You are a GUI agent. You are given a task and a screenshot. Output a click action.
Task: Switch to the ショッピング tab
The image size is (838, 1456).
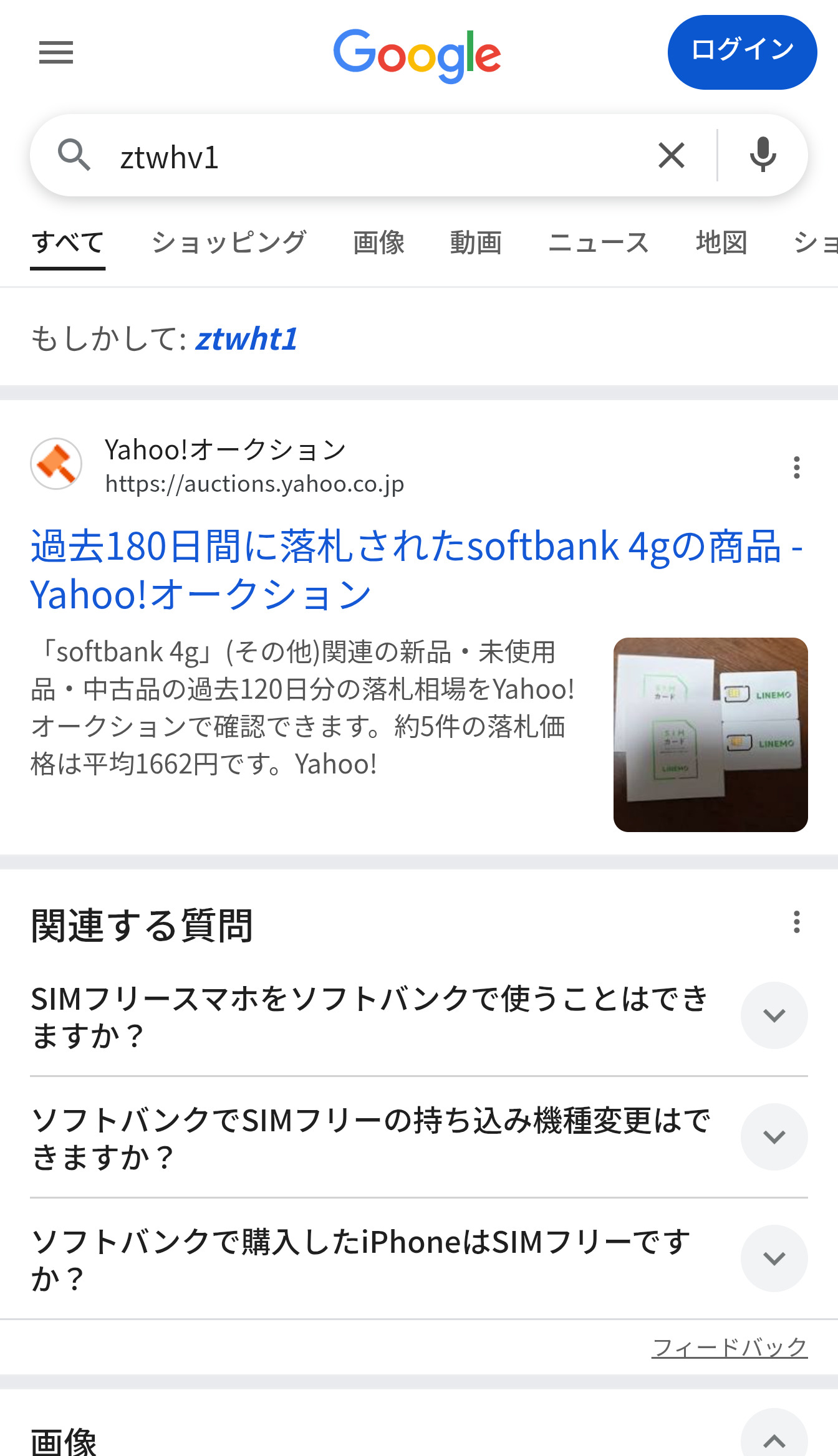pos(229,243)
